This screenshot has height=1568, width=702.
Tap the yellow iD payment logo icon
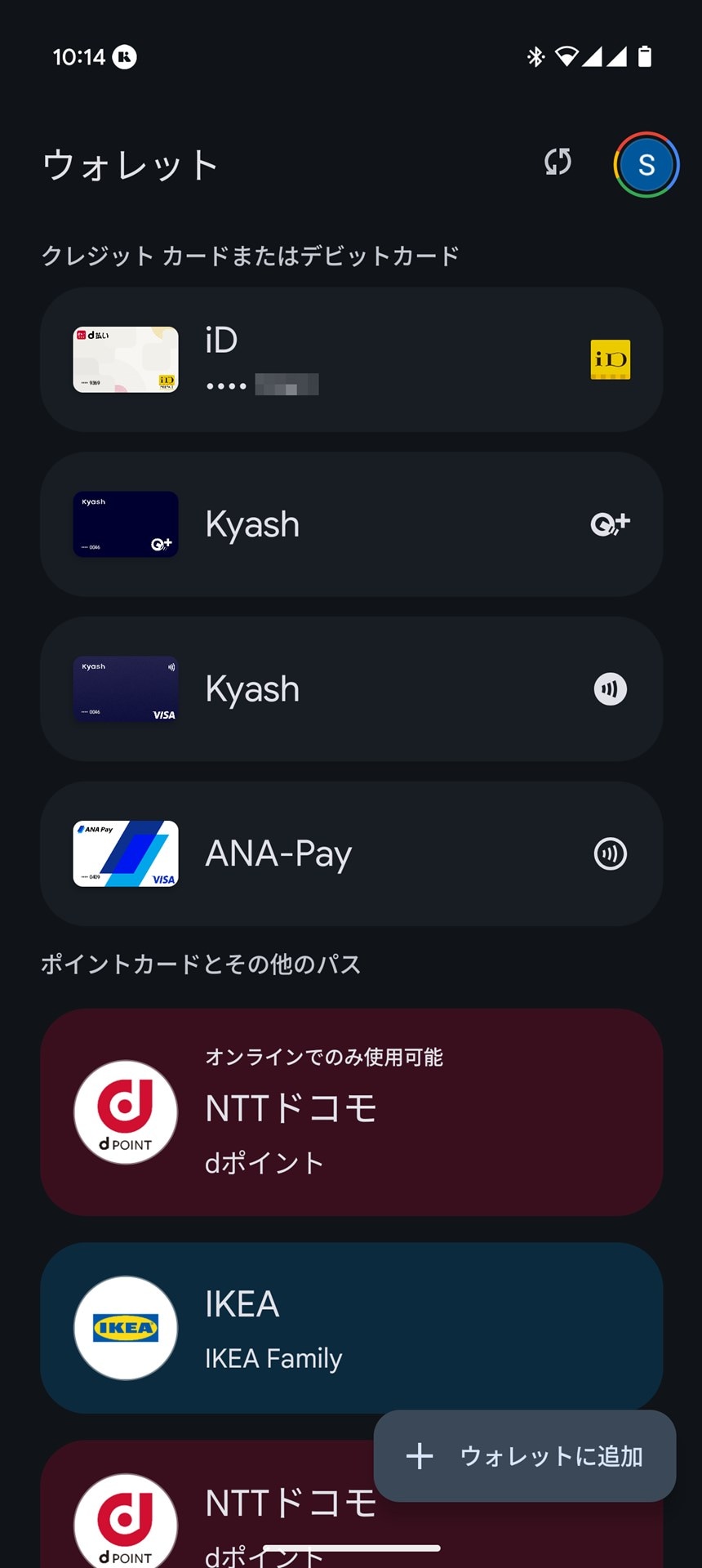[x=609, y=359]
